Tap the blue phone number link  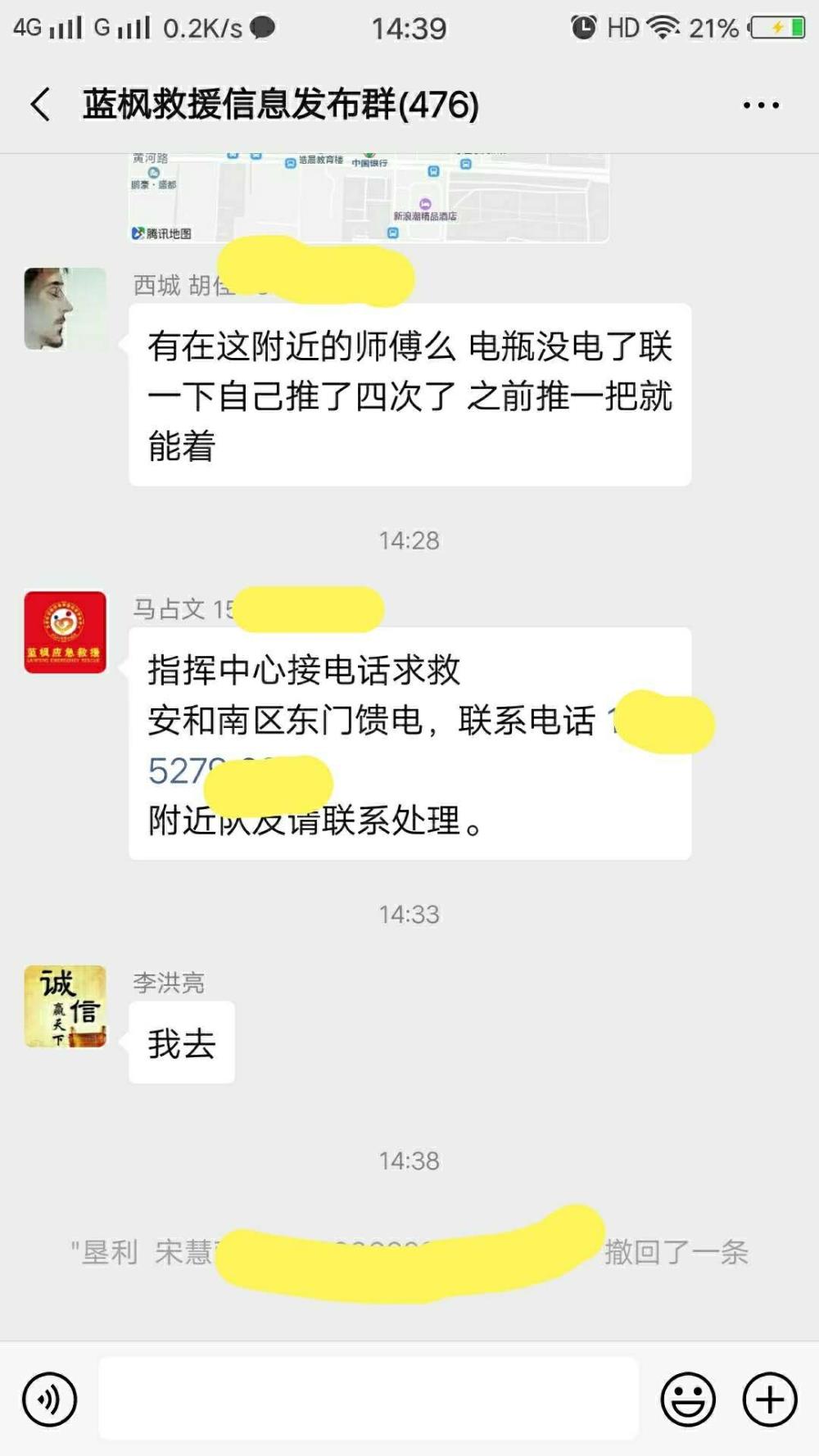click(x=238, y=772)
